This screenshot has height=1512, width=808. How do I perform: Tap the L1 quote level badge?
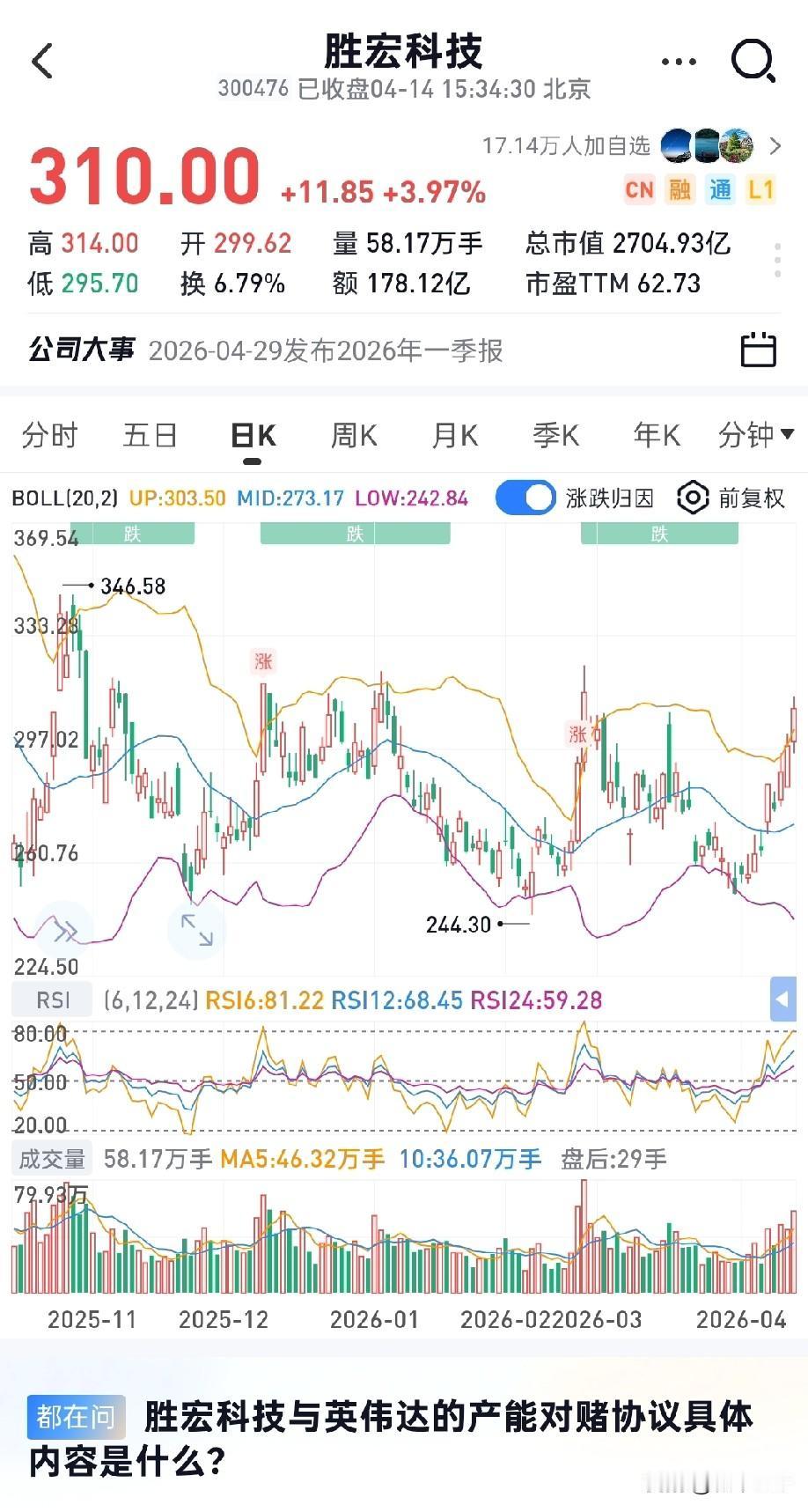tap(761, 189)
